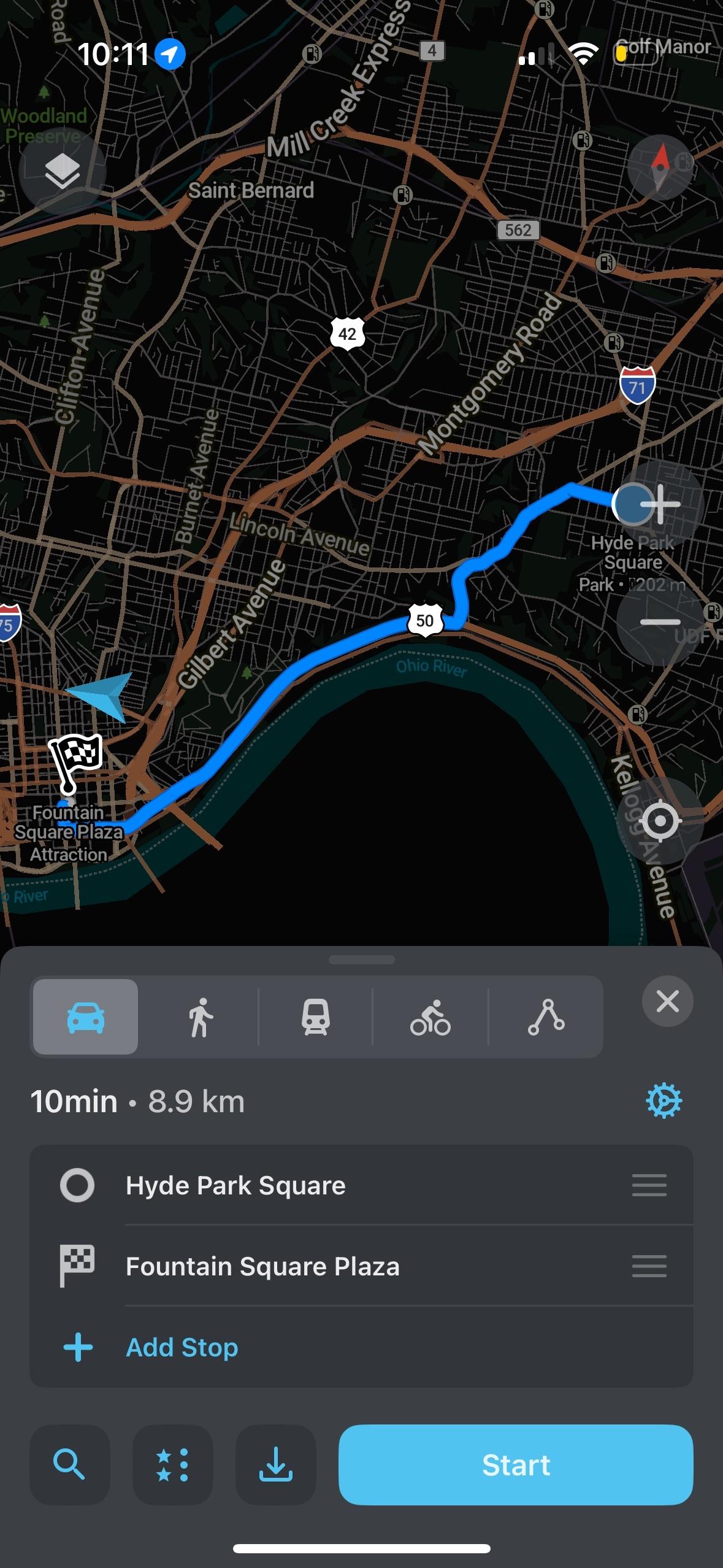Select Fountain Square Plaza destination
The height and width of the screenshot is (1568, 723).
pos(262,1266)
